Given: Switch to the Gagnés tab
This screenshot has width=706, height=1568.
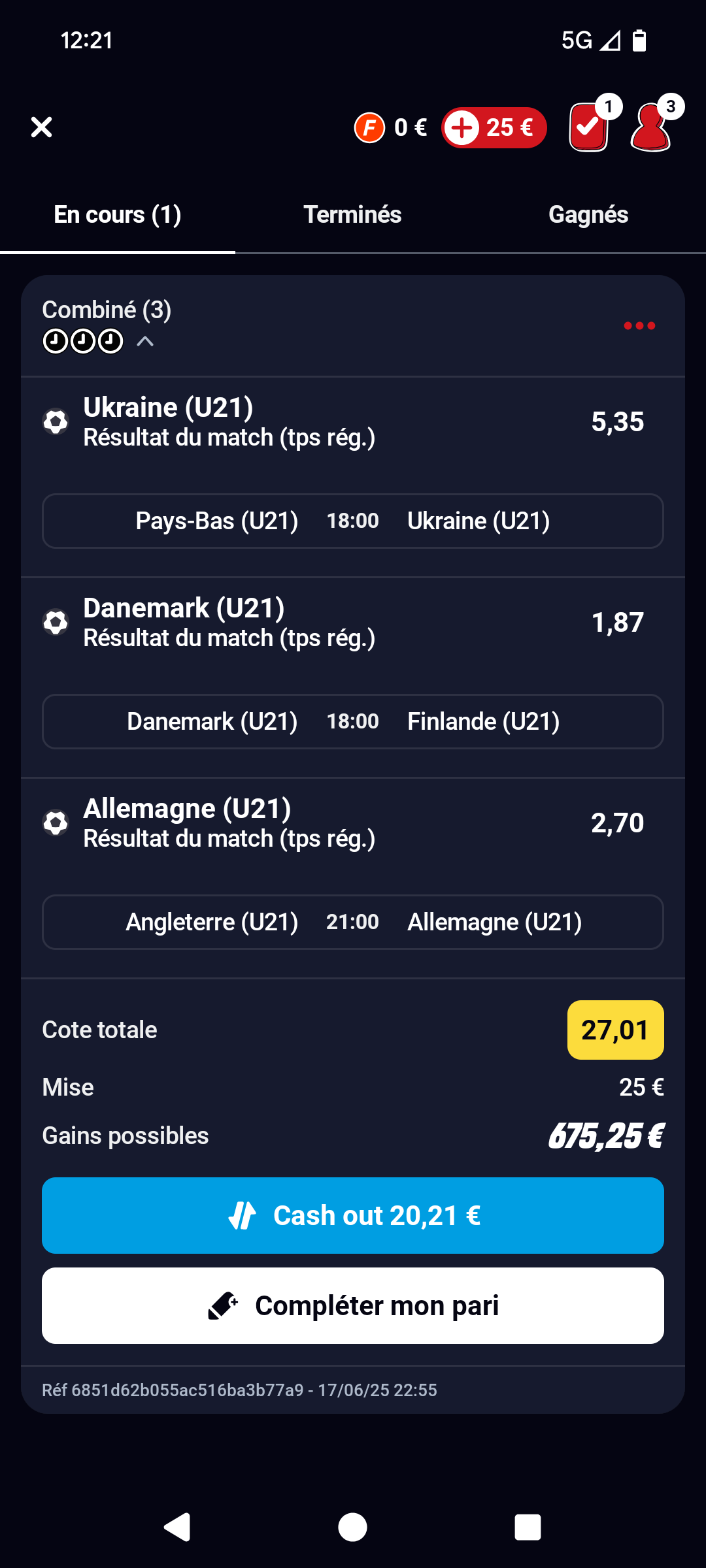Looking at the screenshot, I should point(588,215).
